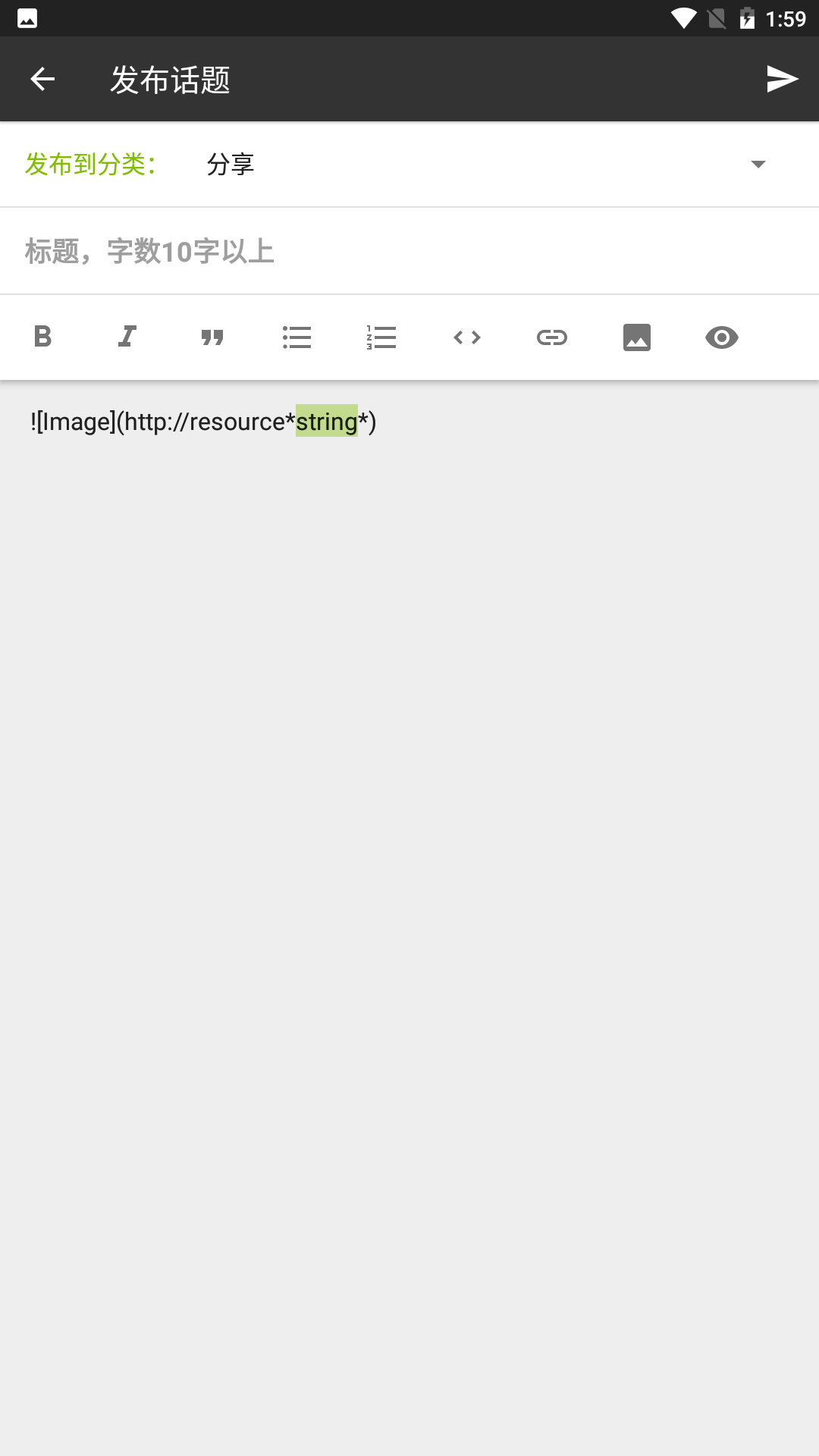Insert an image into the post
Viewport: 819px width, 1456px height.
(637, 337)
